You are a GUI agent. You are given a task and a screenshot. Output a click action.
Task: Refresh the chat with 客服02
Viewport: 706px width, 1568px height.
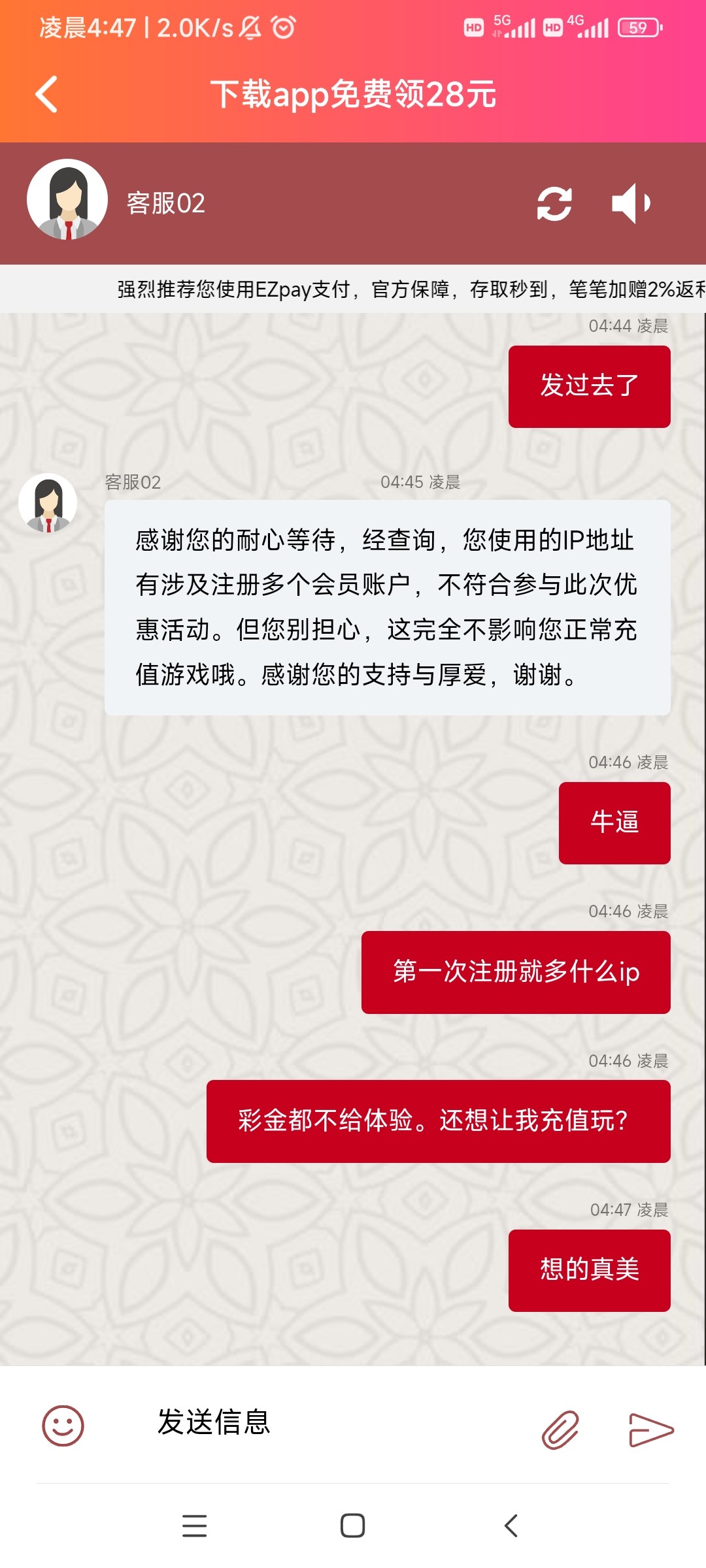tap(554, 204)
